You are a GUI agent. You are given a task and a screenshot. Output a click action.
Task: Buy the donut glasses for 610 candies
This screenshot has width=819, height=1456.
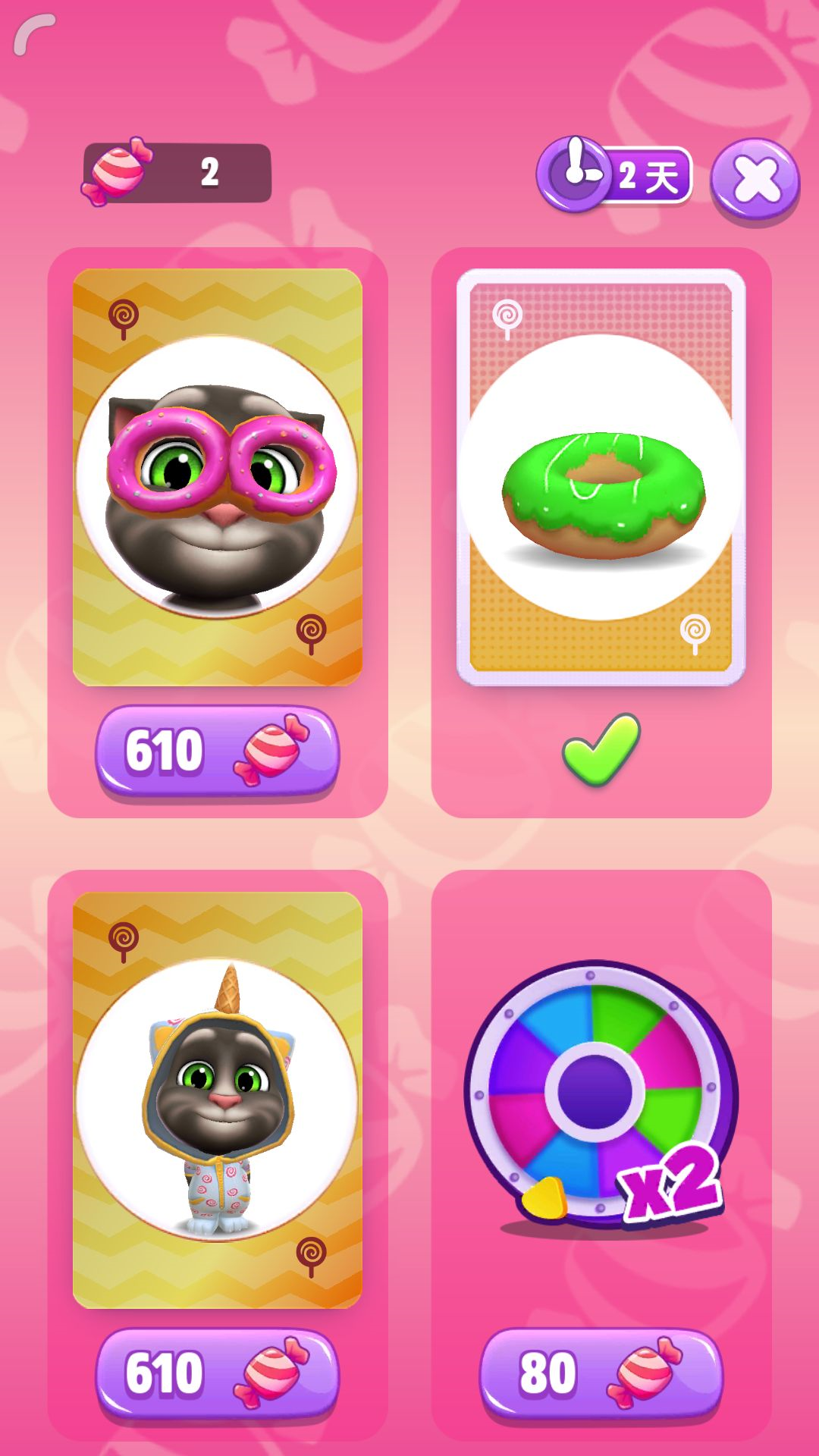[218, 752]
